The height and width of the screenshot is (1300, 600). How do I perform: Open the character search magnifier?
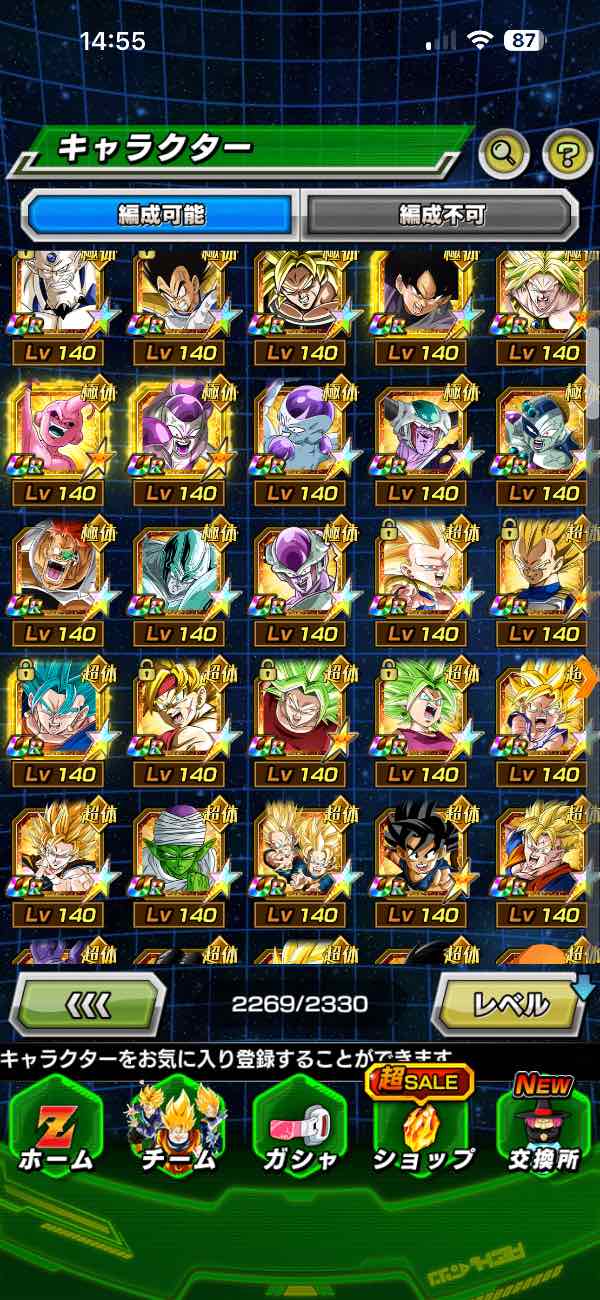[x=504, y=153]
